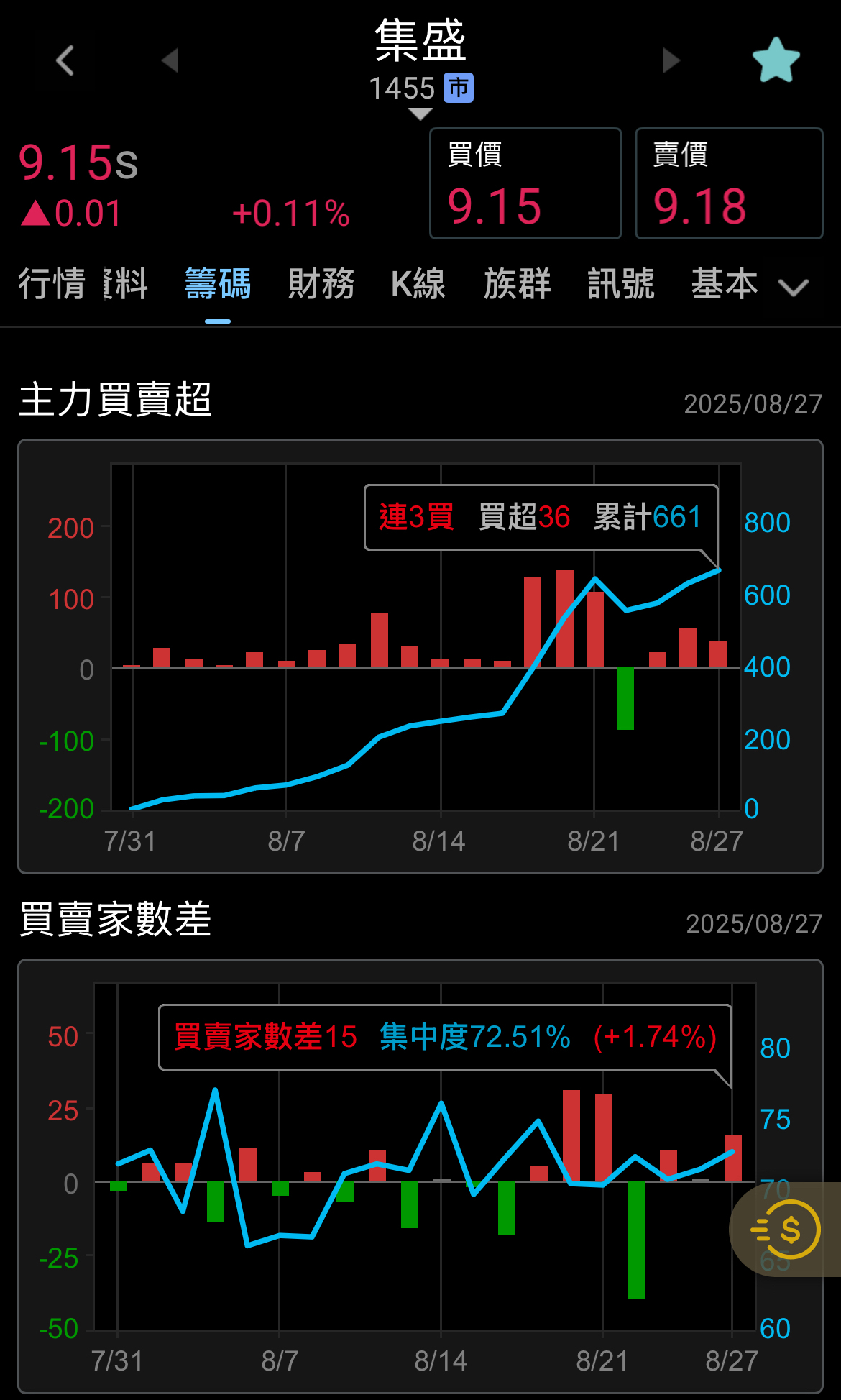The width and height of the screenshot is (841, 1400).
Task: Switch to the 行情 tab
Action: coord(52,284)
